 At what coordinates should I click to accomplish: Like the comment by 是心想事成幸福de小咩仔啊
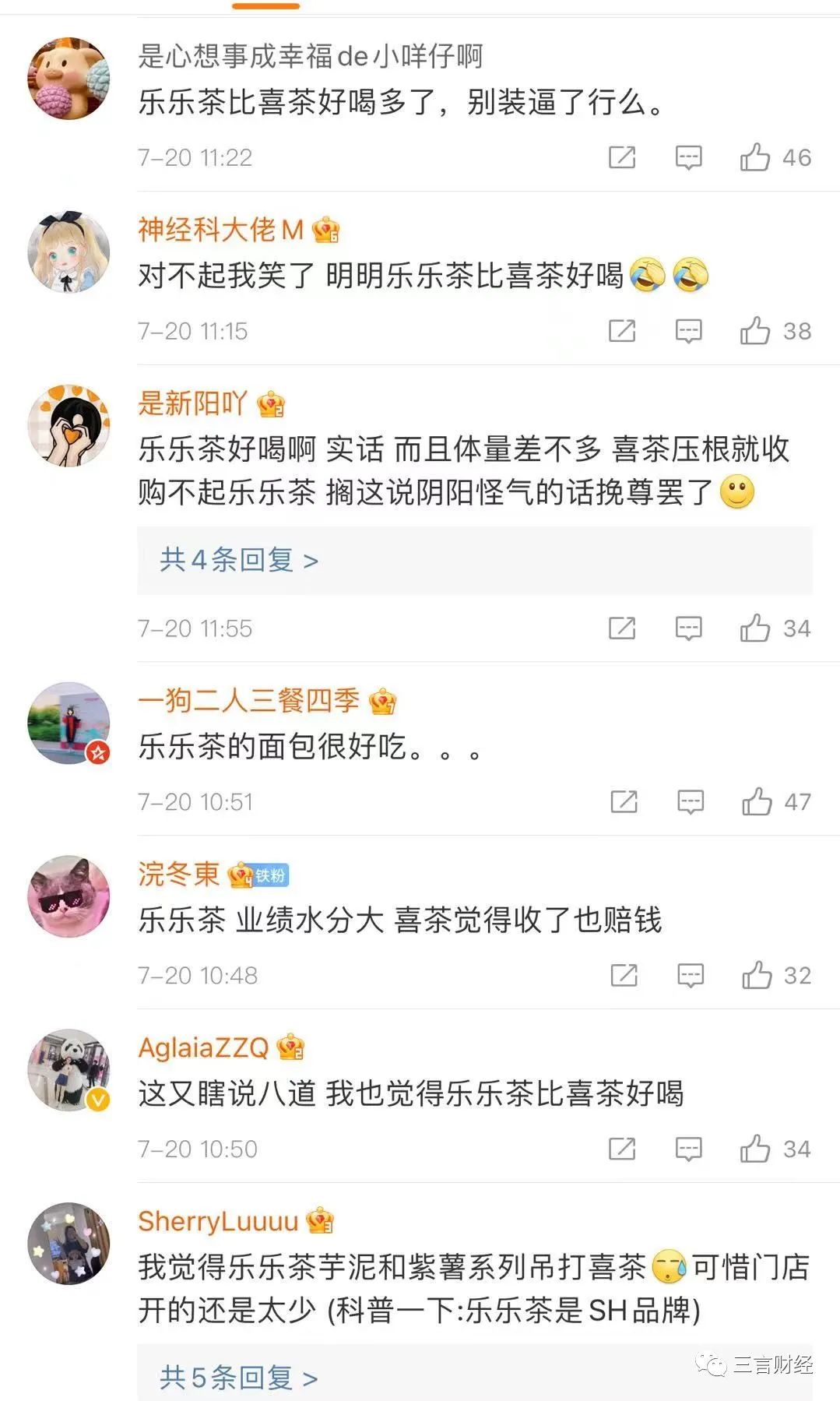click(x=775, y=157)
